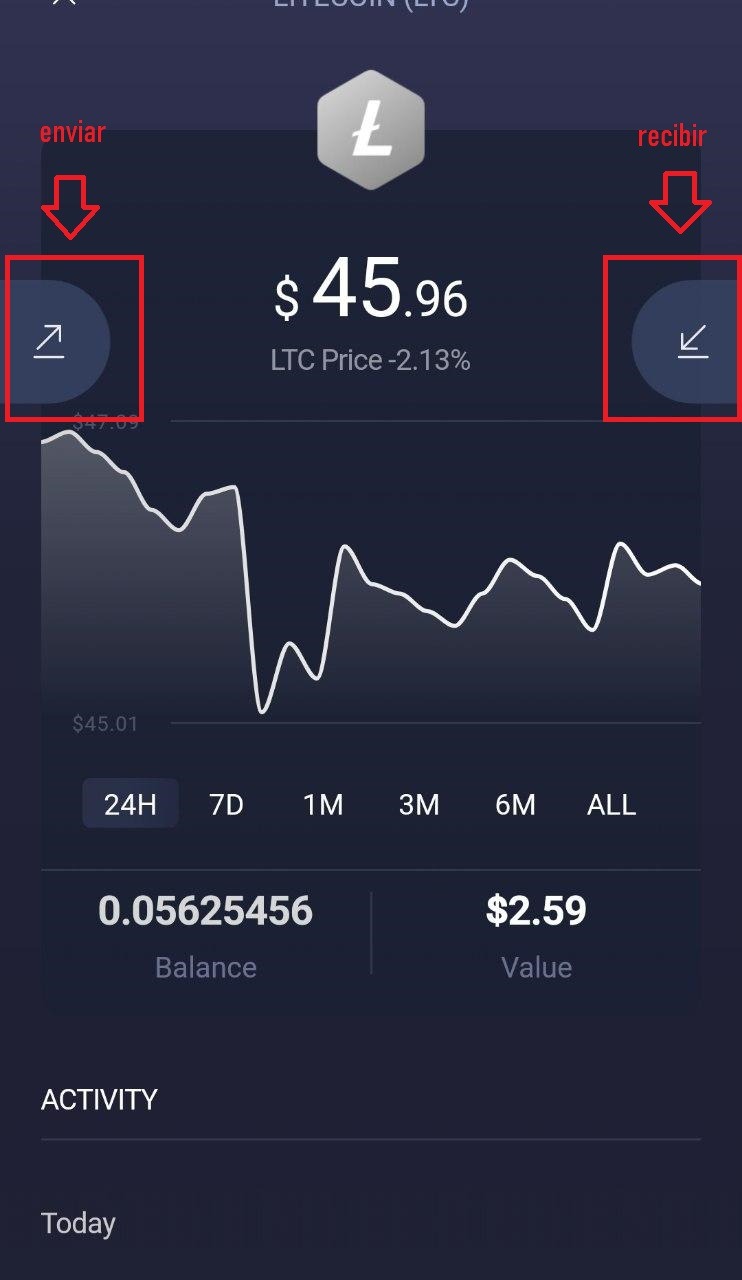The width and height of the screenshot is (742, 1280).
Task: Select the diagonal outgoing transfer icon
Action: click(x=50, y=340)
